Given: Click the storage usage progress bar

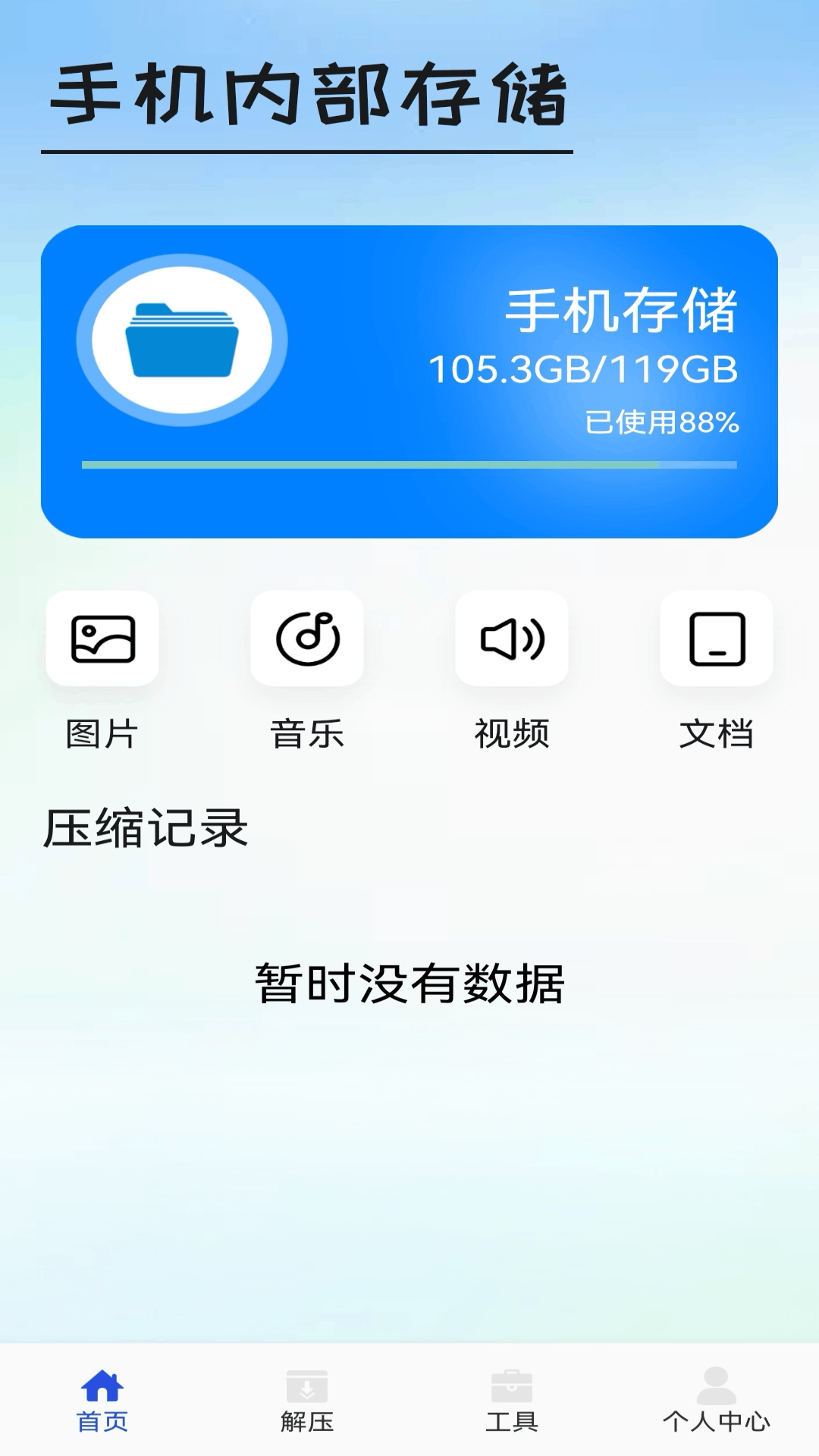Looking at the screenshot, I should [x=409, y=463].
